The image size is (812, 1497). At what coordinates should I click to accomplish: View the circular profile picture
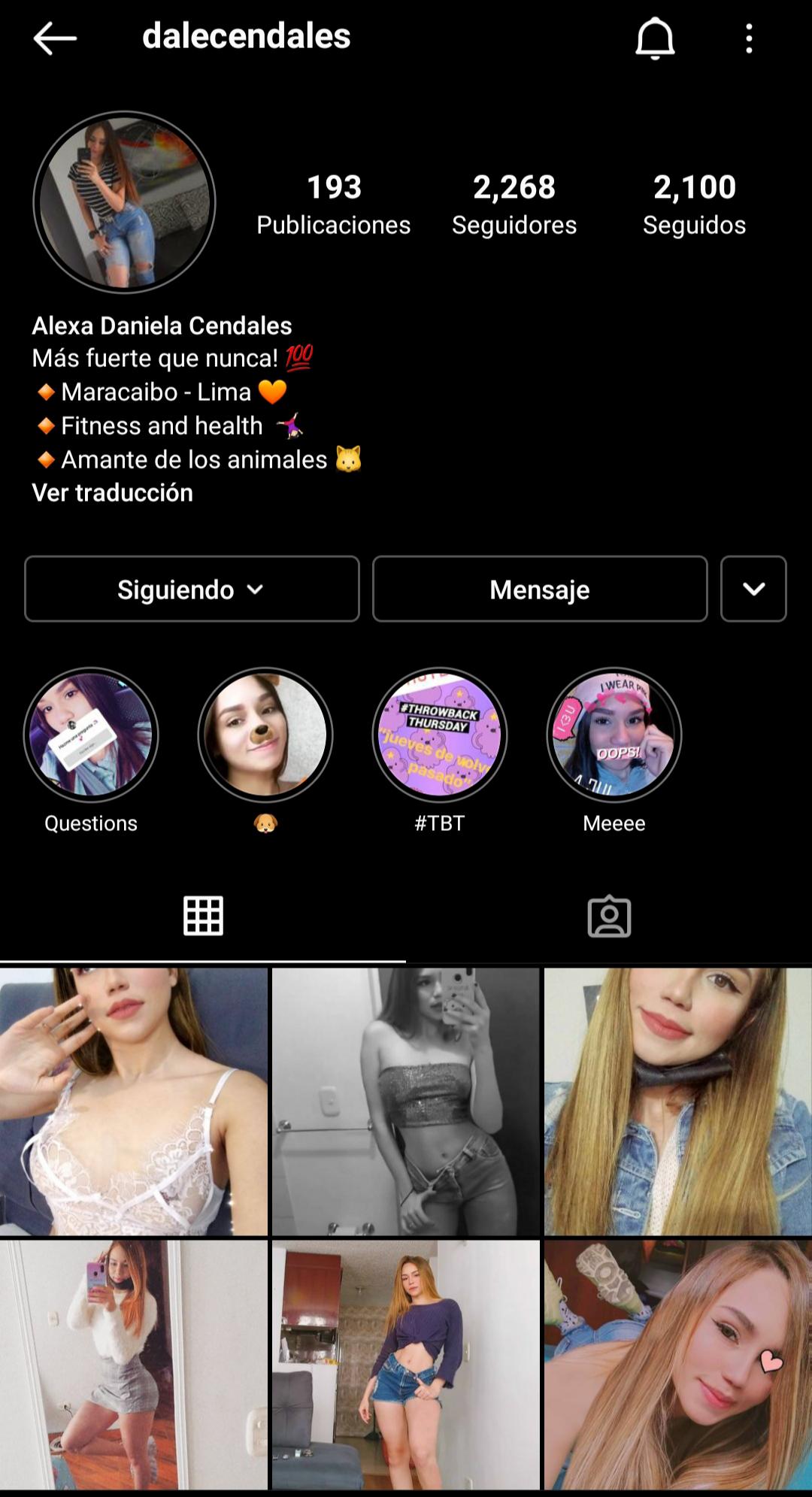(123, 203)
